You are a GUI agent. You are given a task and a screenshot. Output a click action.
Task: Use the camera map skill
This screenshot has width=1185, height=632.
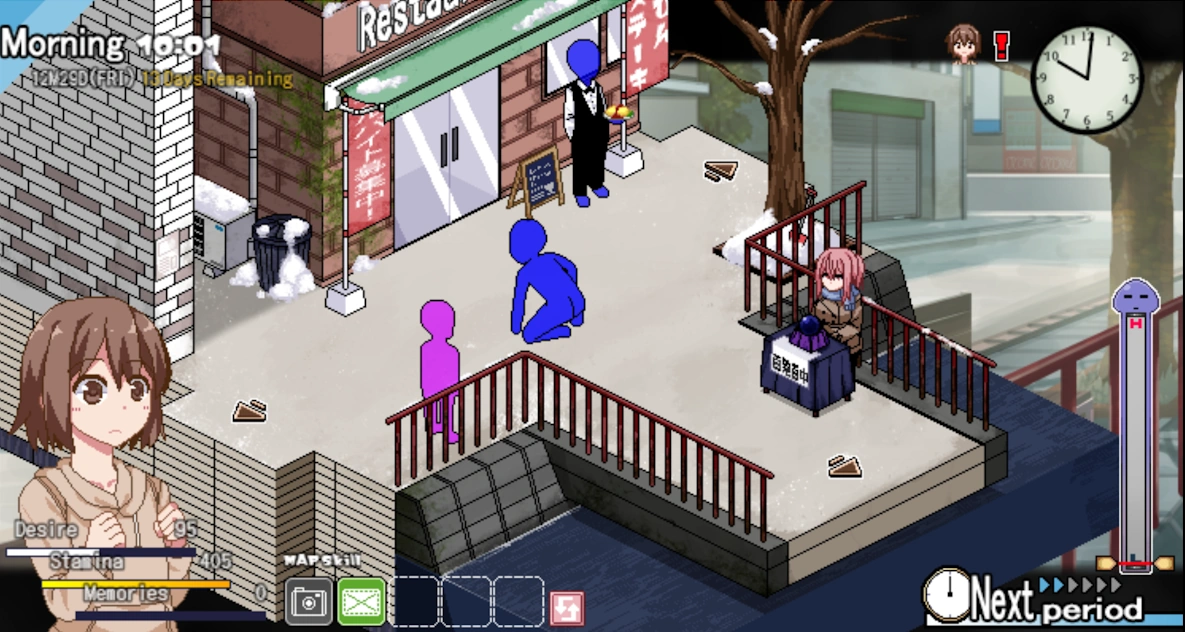pyautogui.click(x=310, y=601)
